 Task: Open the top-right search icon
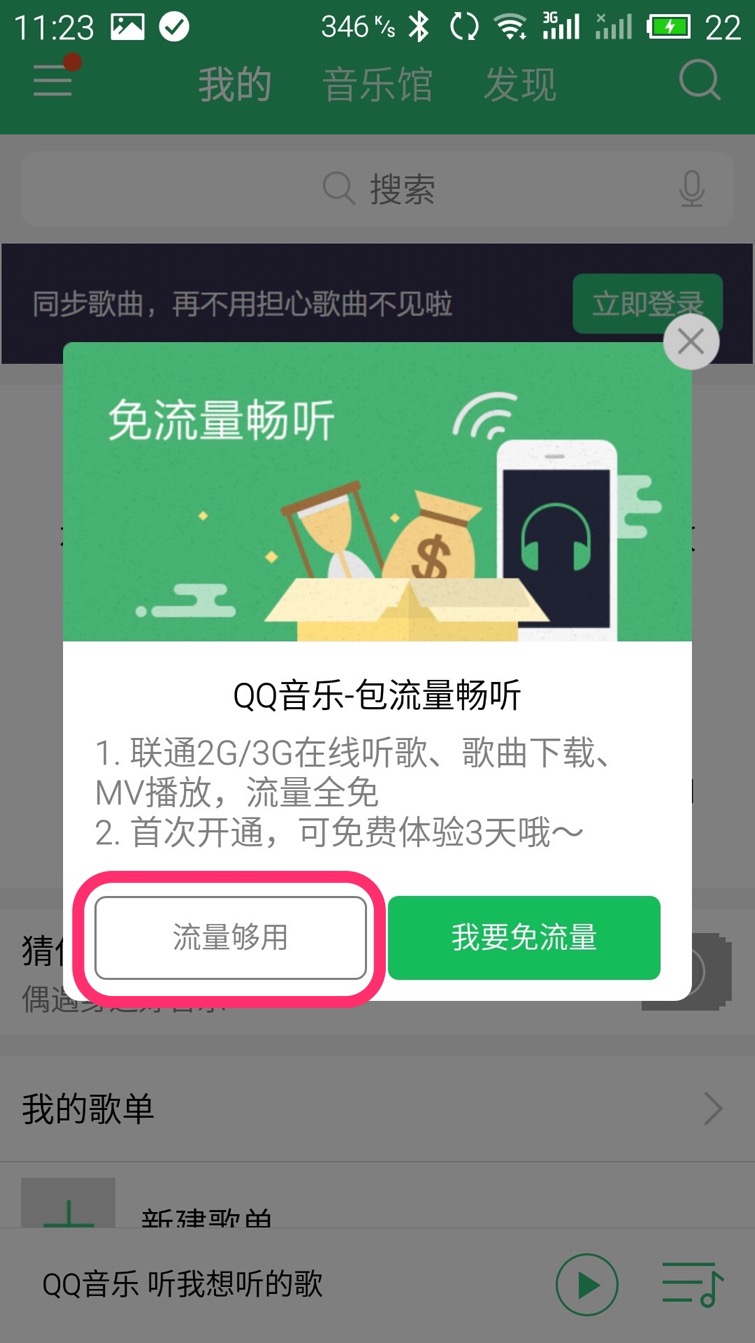click(x=699, y=80)
